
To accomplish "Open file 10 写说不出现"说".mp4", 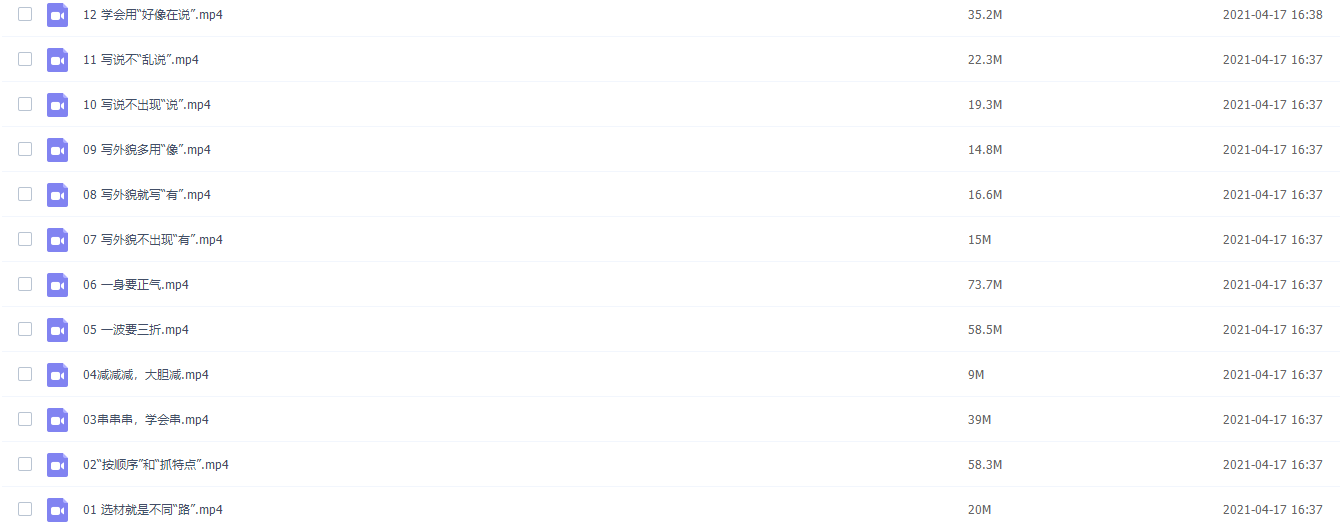I will tap(146, 105).
